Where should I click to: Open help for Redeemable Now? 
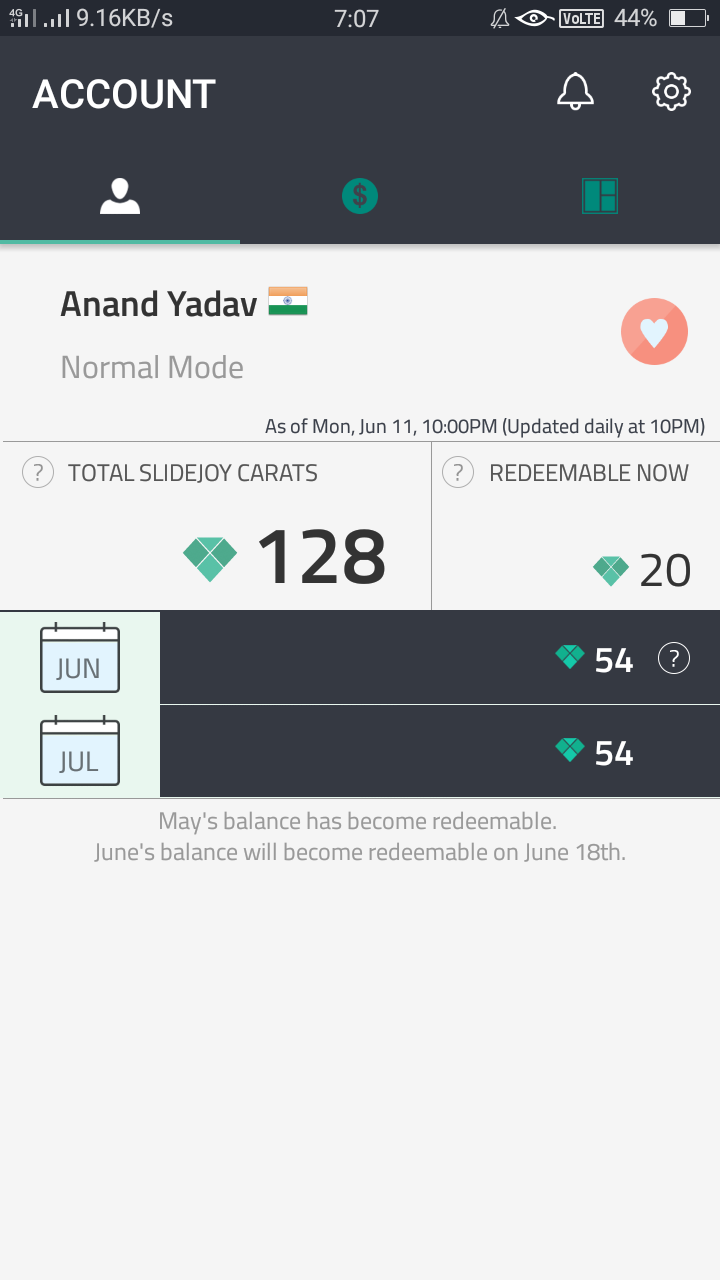pyautogui.click(x=458, y=473)
